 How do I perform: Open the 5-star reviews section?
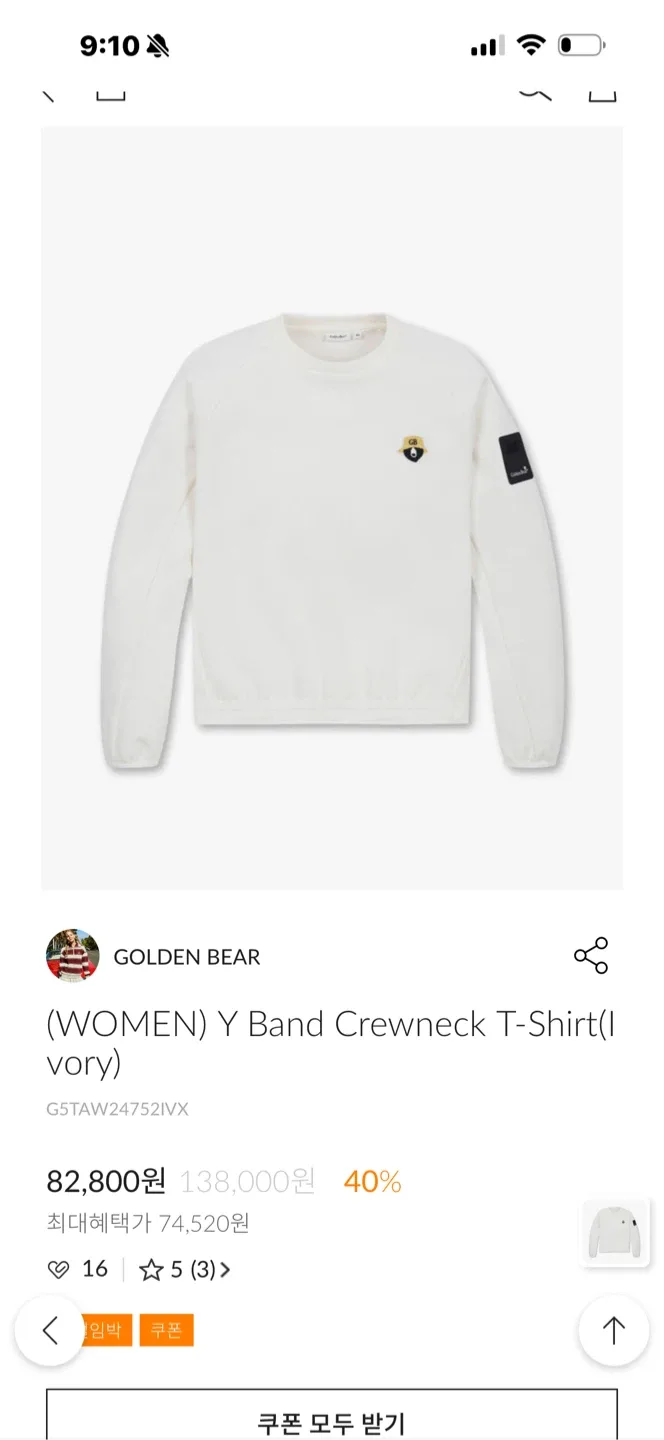186,1270
